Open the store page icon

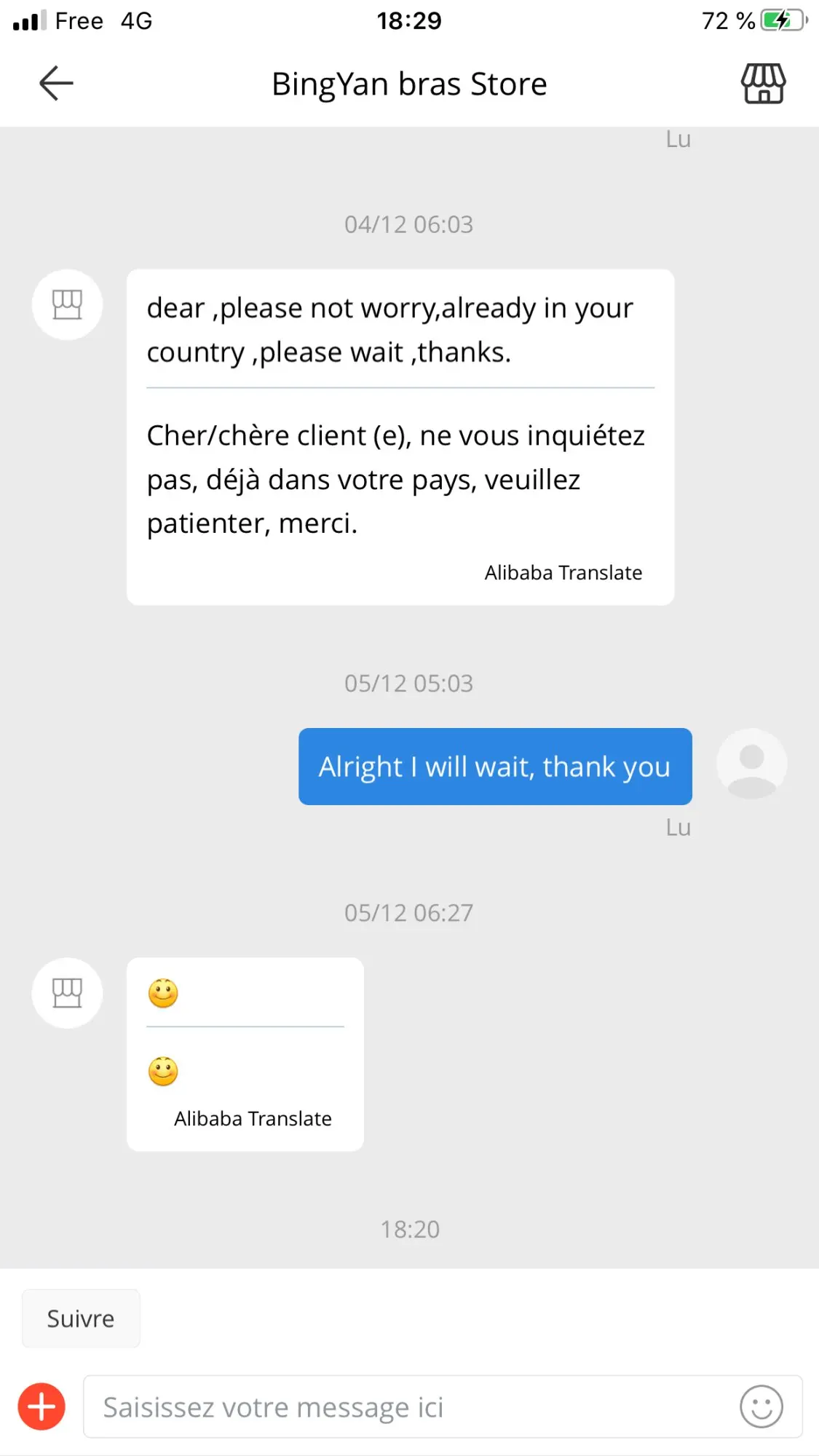point(763,83)
